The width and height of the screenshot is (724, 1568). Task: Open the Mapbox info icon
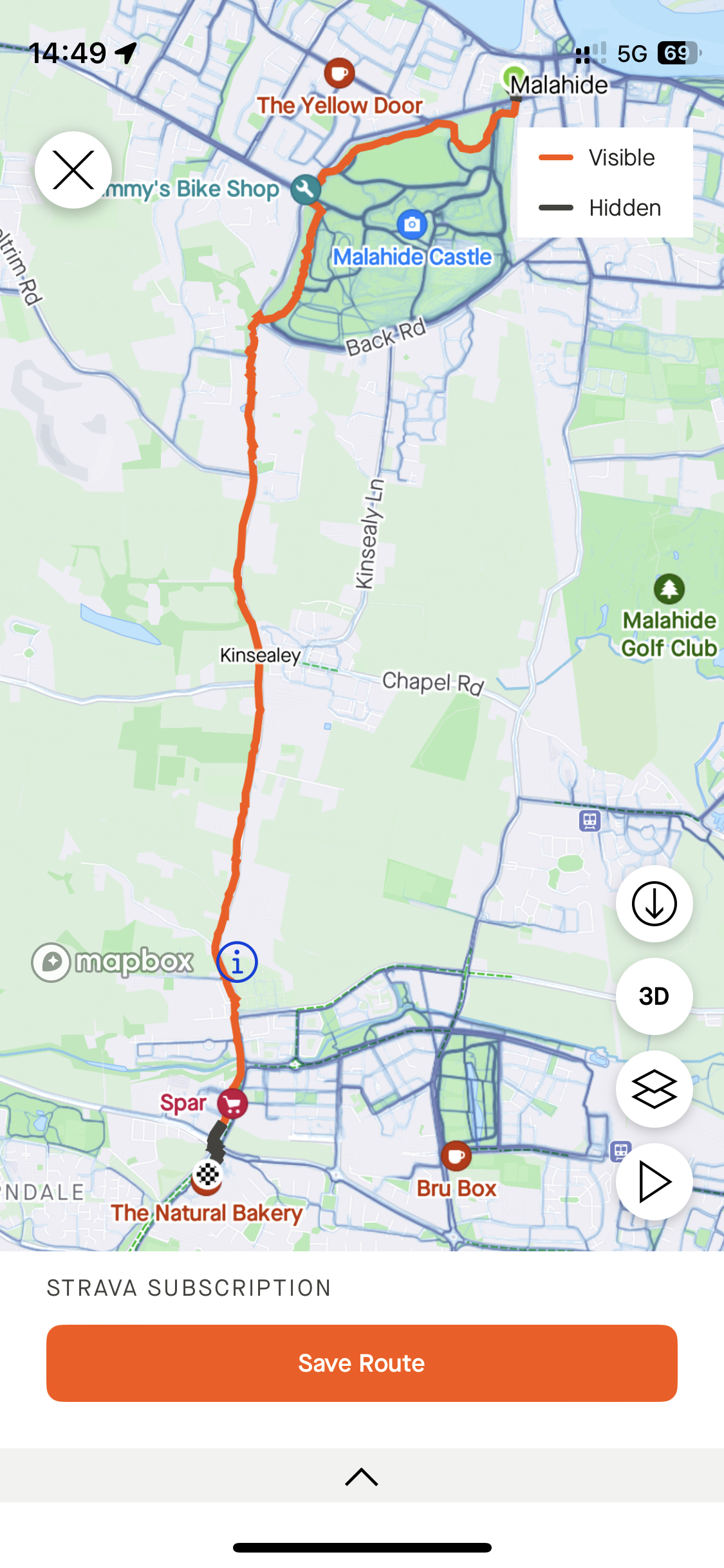pyautogui.click(x=237, y=963)
